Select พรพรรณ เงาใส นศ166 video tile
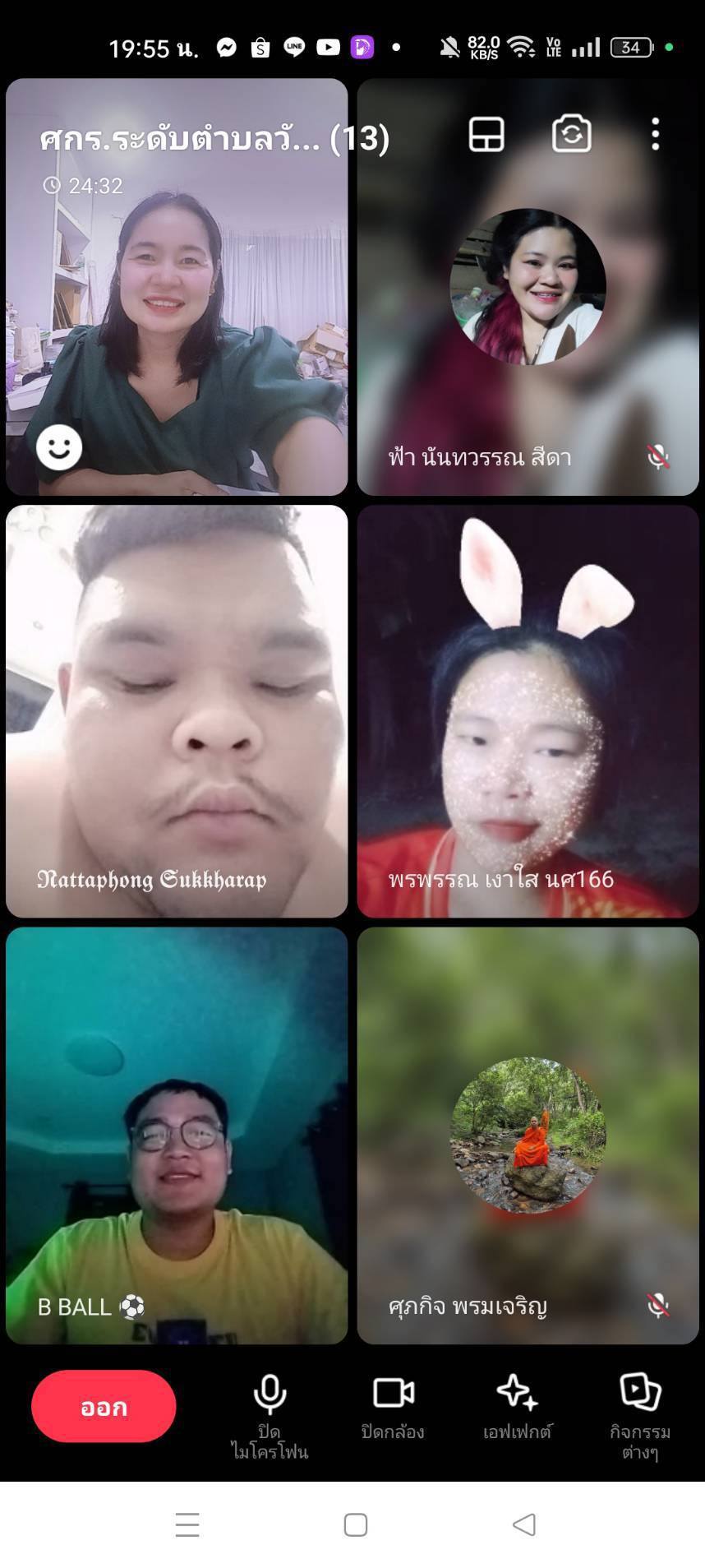The height and width of the screenshot is (1568, 705). pyautogui.click(x=528, y=711)
